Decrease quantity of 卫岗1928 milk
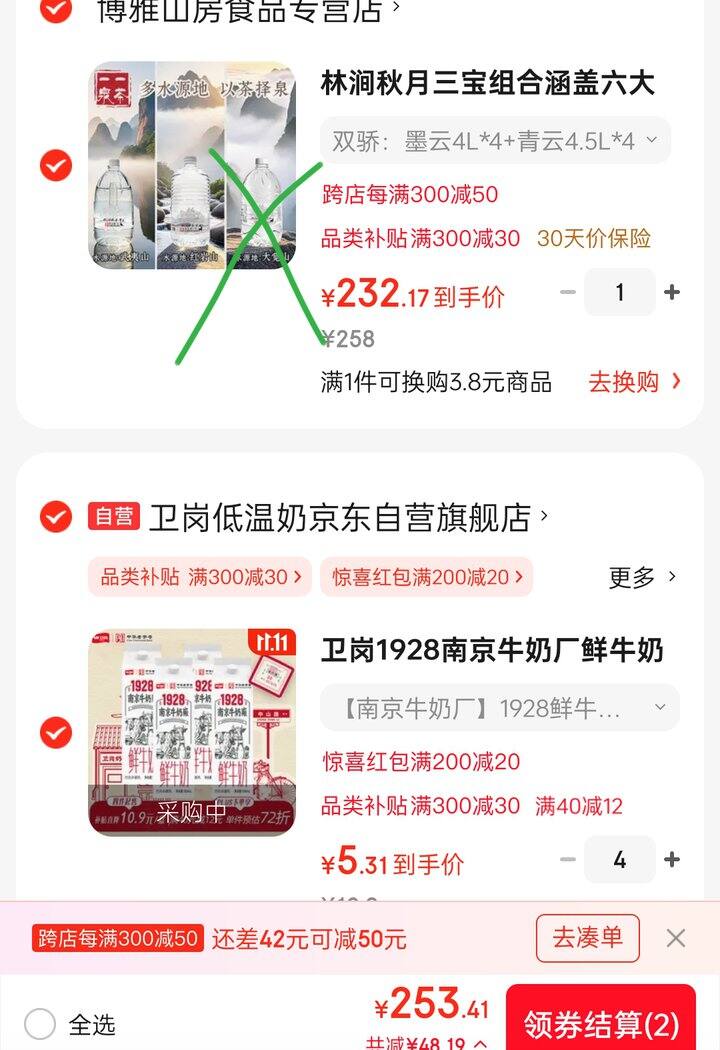Image resolution: width=720 pixels, height=1050 pixels. (x=568, y=860)
